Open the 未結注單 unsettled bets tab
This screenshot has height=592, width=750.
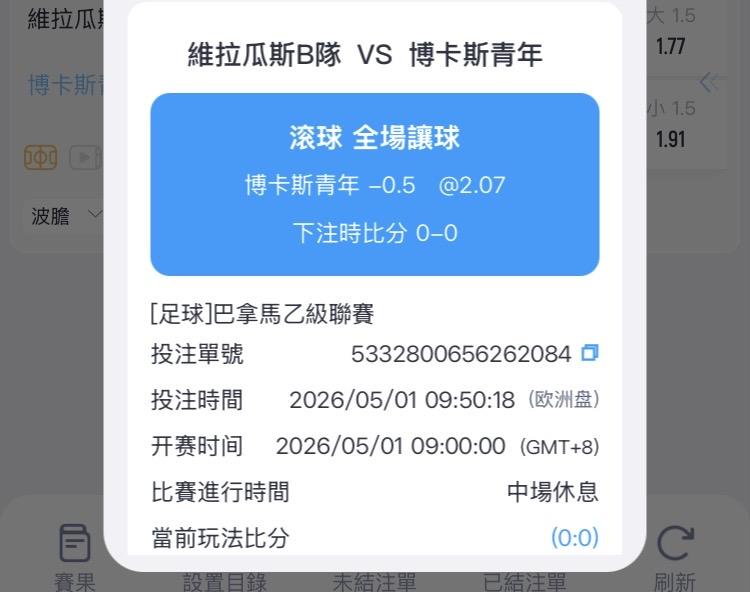[x=375, y=581]
